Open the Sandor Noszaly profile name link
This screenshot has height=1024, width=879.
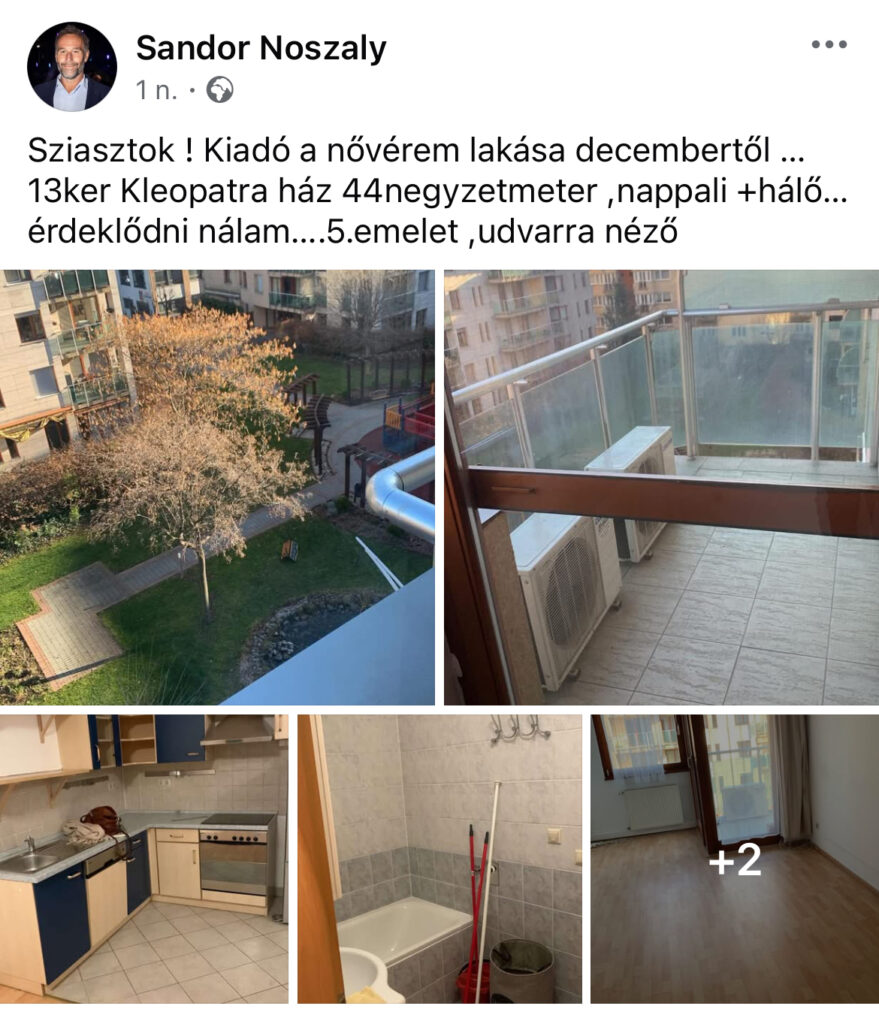(x=261, y=47)
